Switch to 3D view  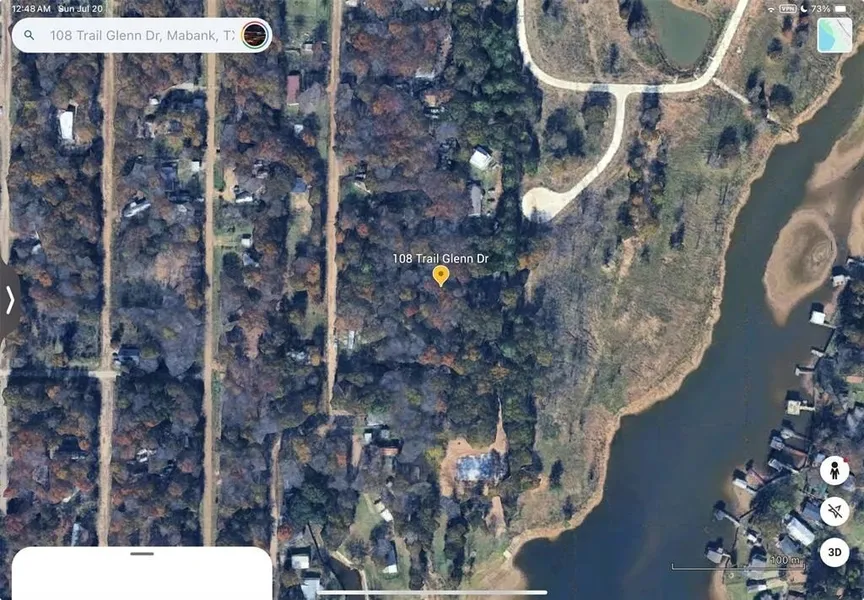[834, 552]
